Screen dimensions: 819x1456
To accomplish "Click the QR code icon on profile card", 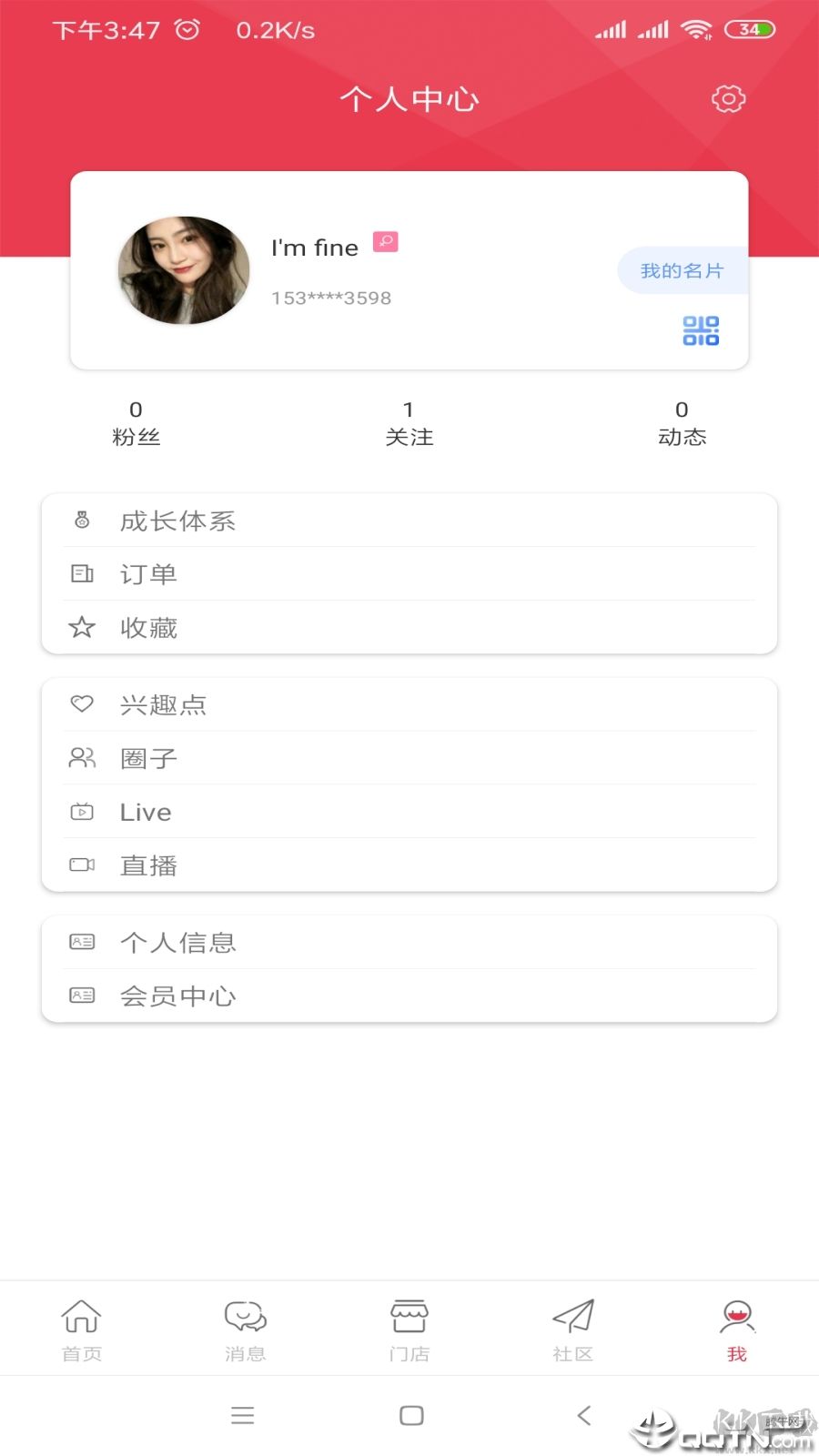I will 700,331.
